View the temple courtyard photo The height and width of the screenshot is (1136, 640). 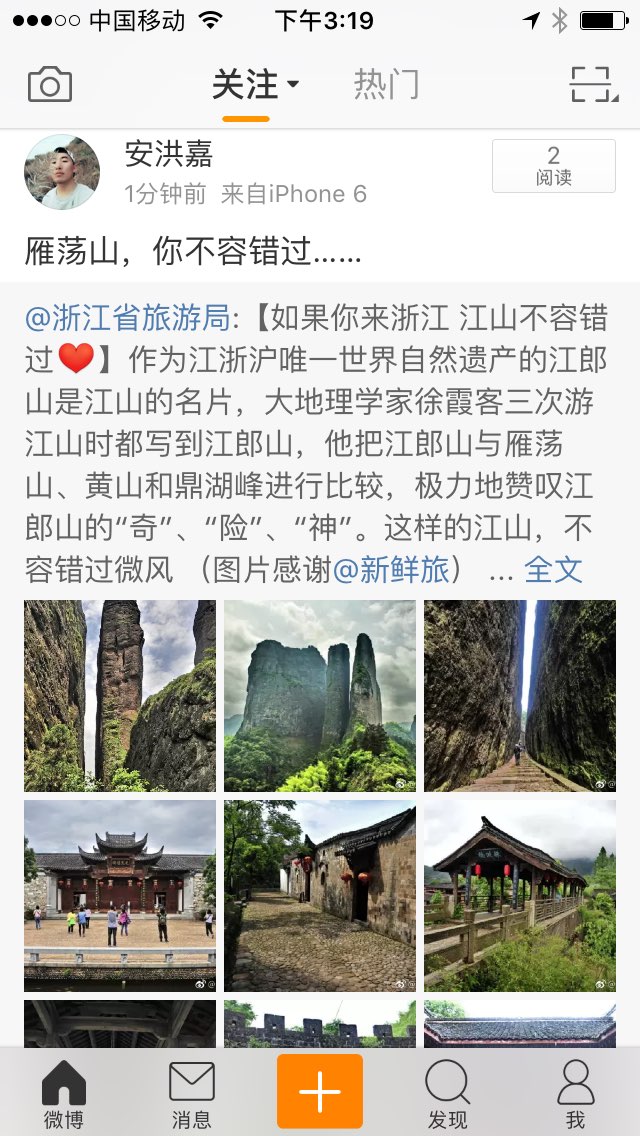120,896
